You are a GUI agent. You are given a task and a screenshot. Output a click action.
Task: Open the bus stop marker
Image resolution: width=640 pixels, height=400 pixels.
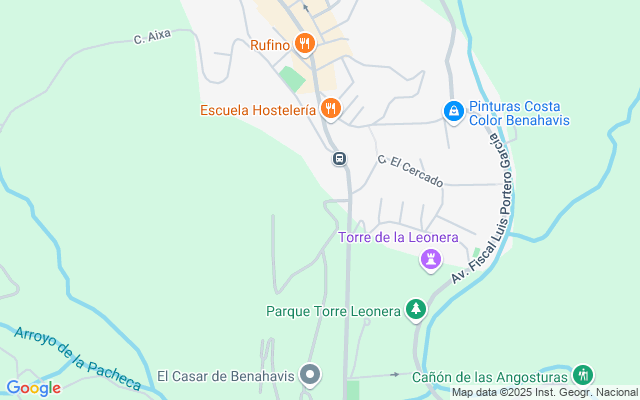tap(340, 159)
